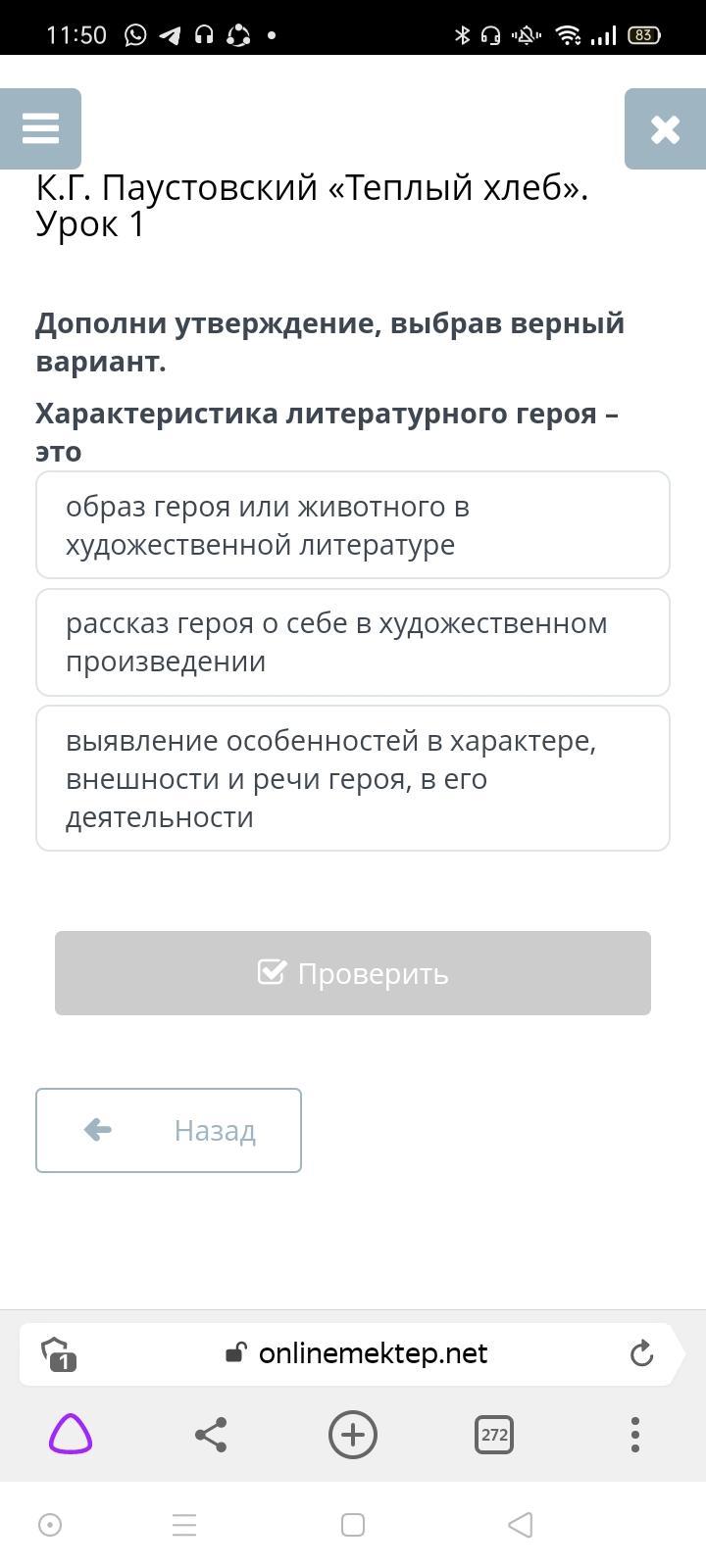Close the lesson with the X button
The image size is (706, 1568).
[665, 128]
